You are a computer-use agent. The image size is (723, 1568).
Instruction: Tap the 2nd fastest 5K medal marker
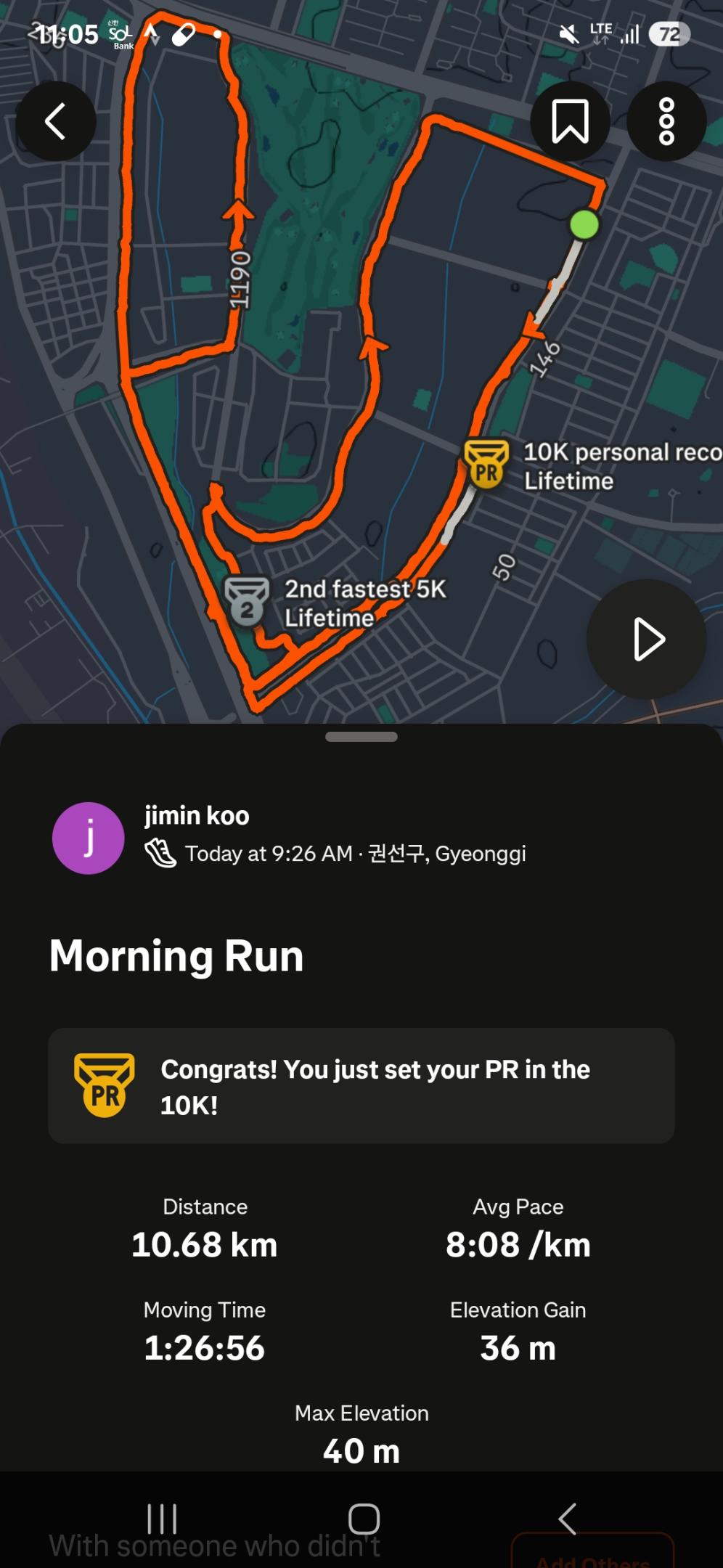click(247, 600)
